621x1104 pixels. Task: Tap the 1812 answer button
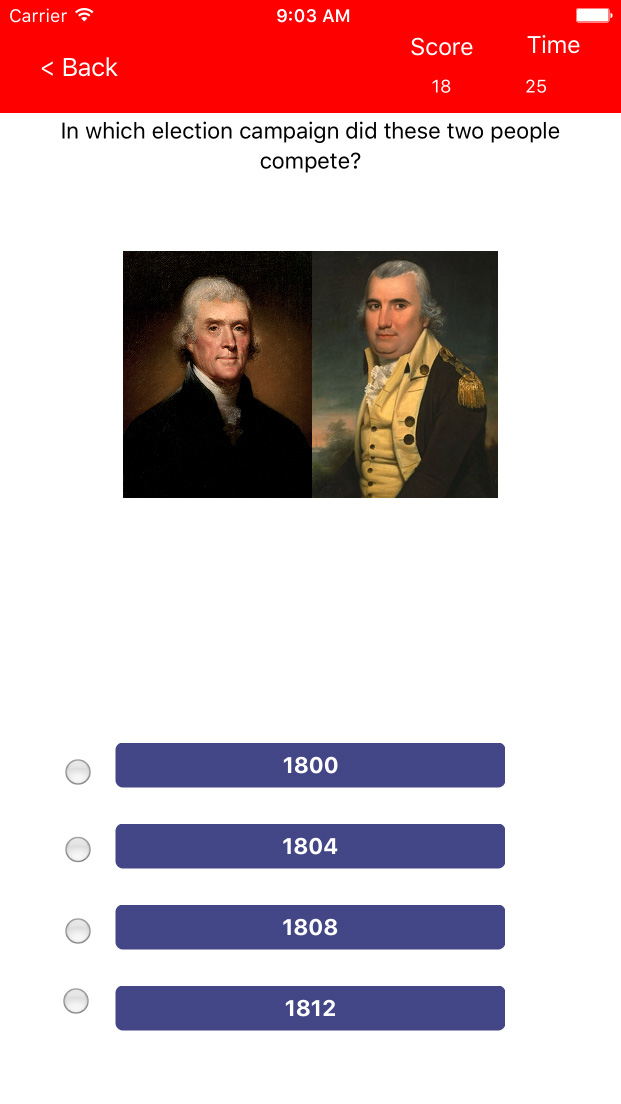coord(310,1008)
